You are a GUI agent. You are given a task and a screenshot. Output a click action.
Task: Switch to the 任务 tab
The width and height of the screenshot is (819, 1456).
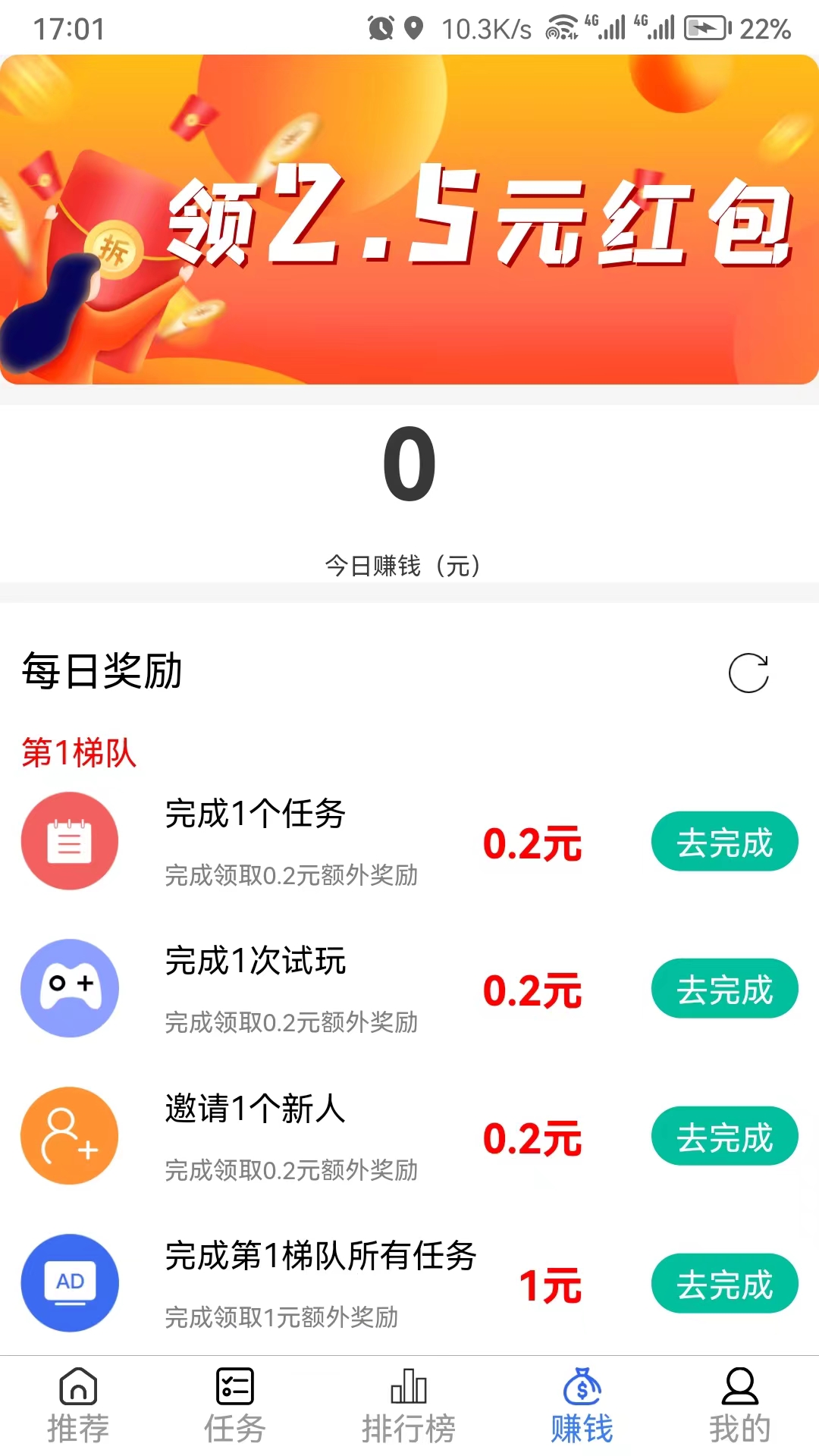coord(235,1409)
